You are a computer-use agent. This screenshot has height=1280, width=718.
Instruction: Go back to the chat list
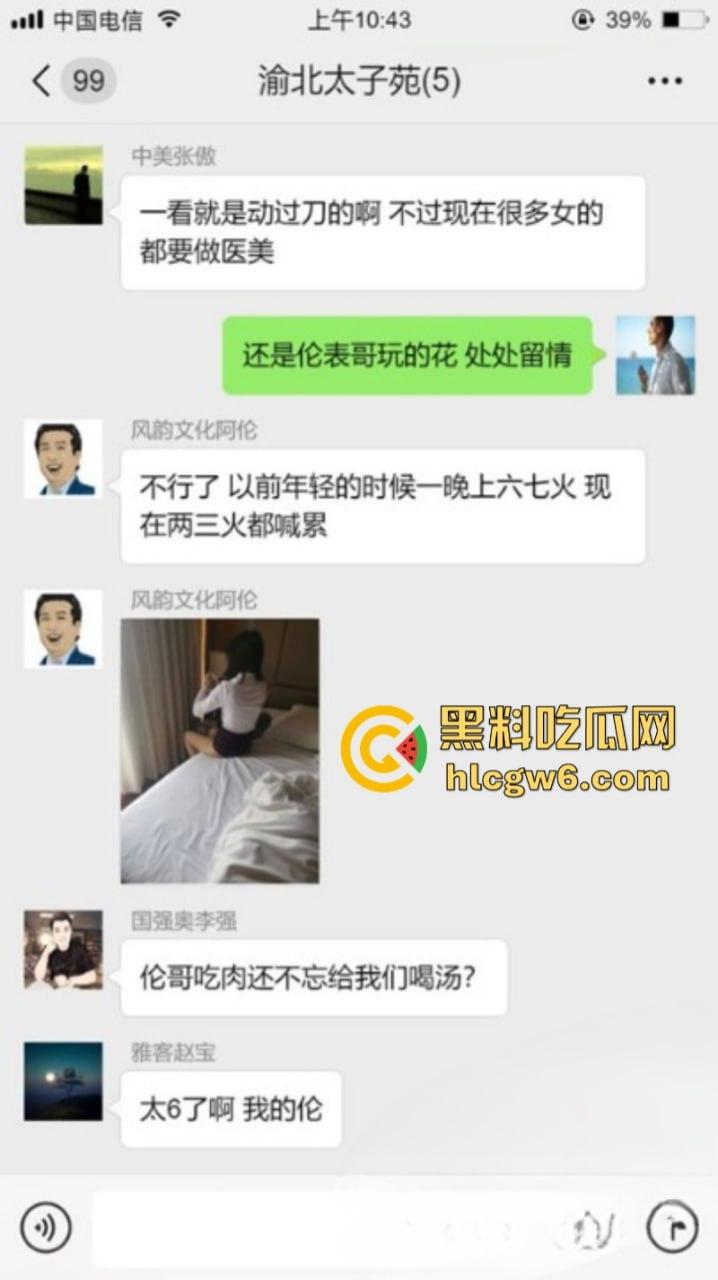click(42, 81)
